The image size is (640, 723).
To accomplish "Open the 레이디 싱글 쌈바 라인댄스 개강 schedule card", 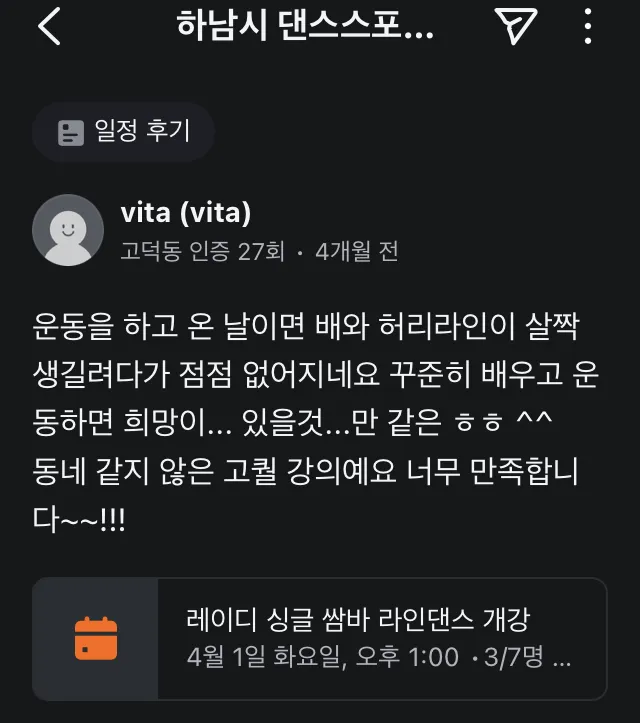I will (320, 638).
